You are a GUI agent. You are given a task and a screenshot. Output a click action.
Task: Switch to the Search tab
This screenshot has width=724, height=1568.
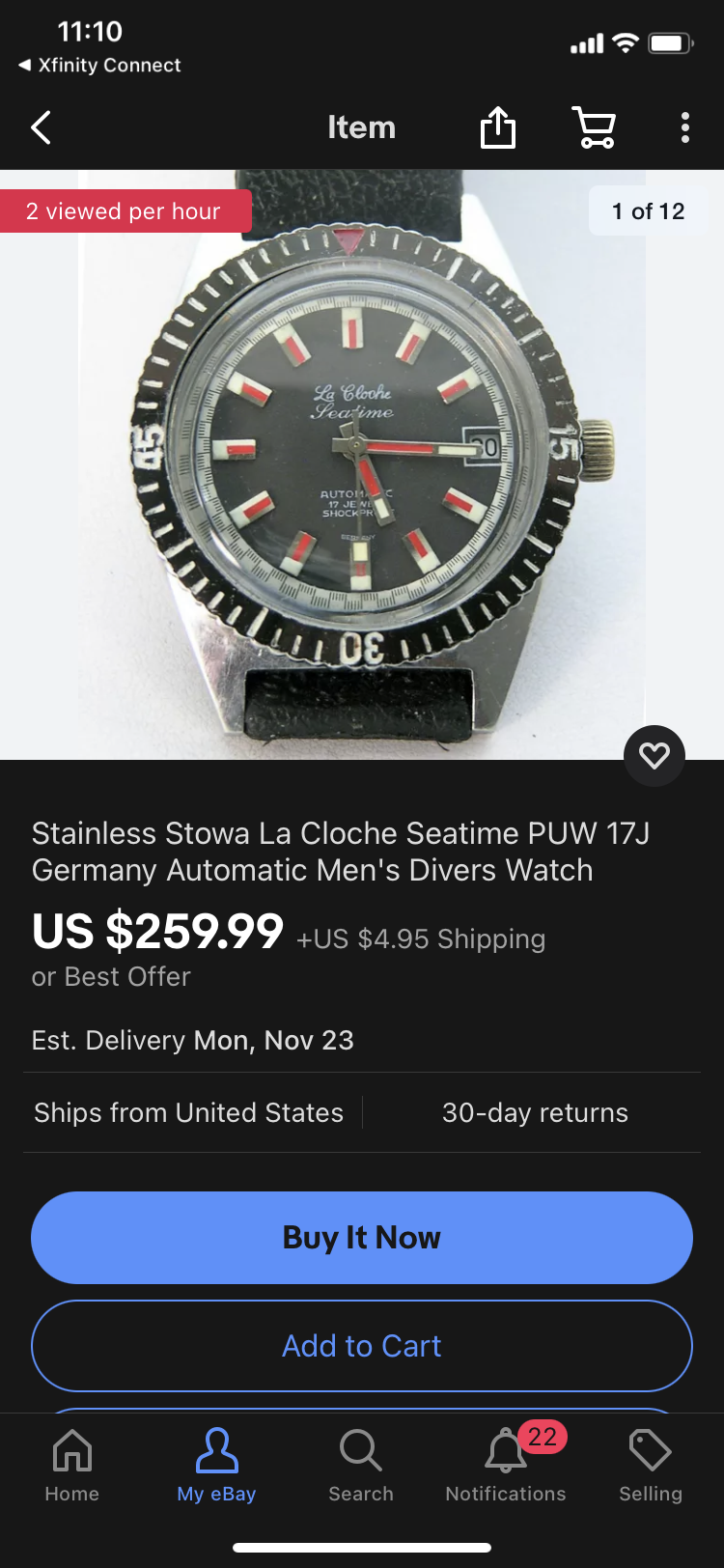coord(361,1465)
